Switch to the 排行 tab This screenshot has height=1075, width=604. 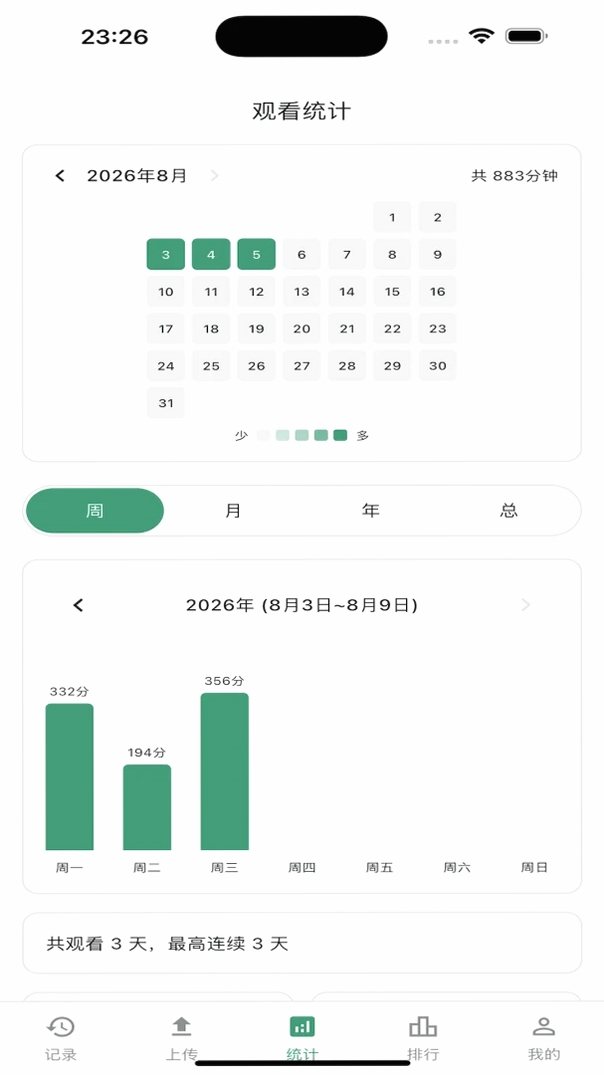pyautogui.click(x=423, y=1038)
